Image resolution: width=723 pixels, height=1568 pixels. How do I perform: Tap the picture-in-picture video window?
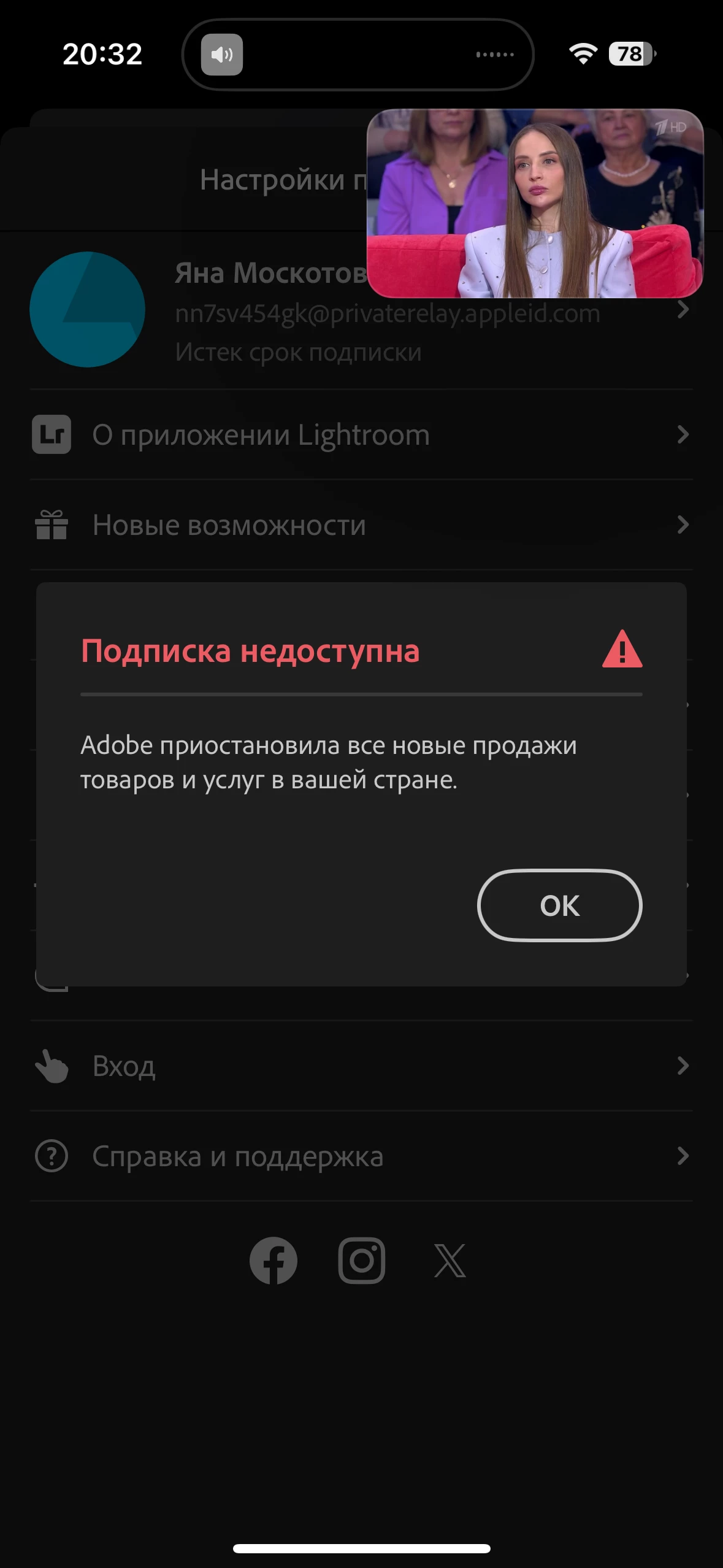[535, 204]
